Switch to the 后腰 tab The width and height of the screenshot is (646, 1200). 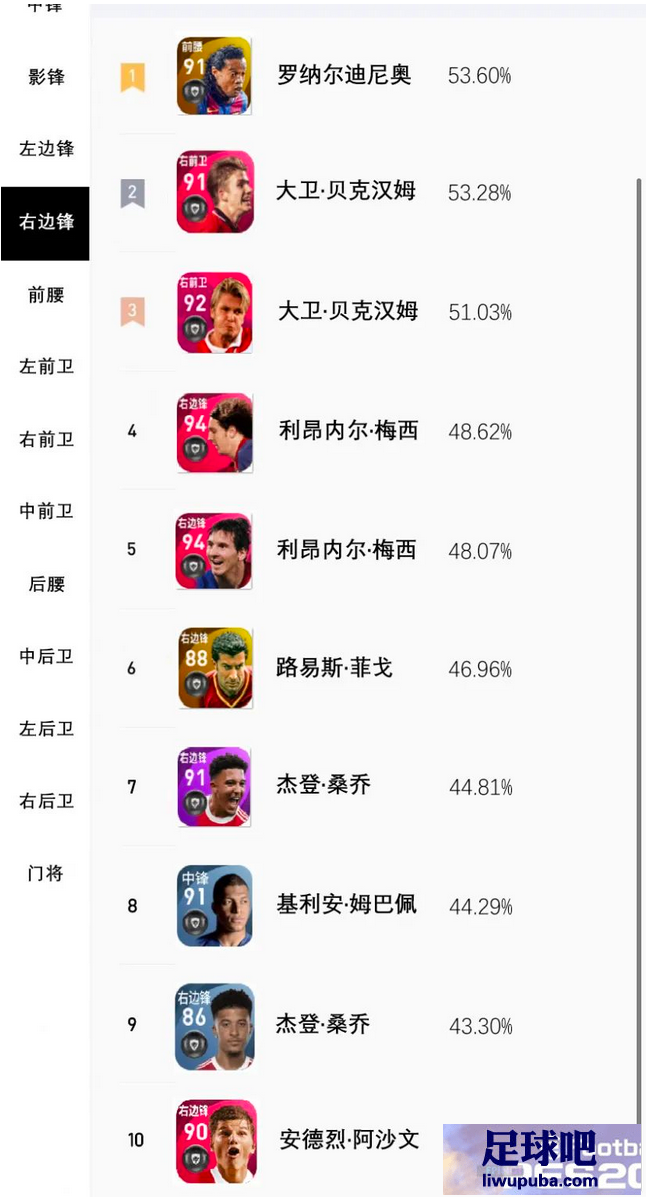[46, 584]
